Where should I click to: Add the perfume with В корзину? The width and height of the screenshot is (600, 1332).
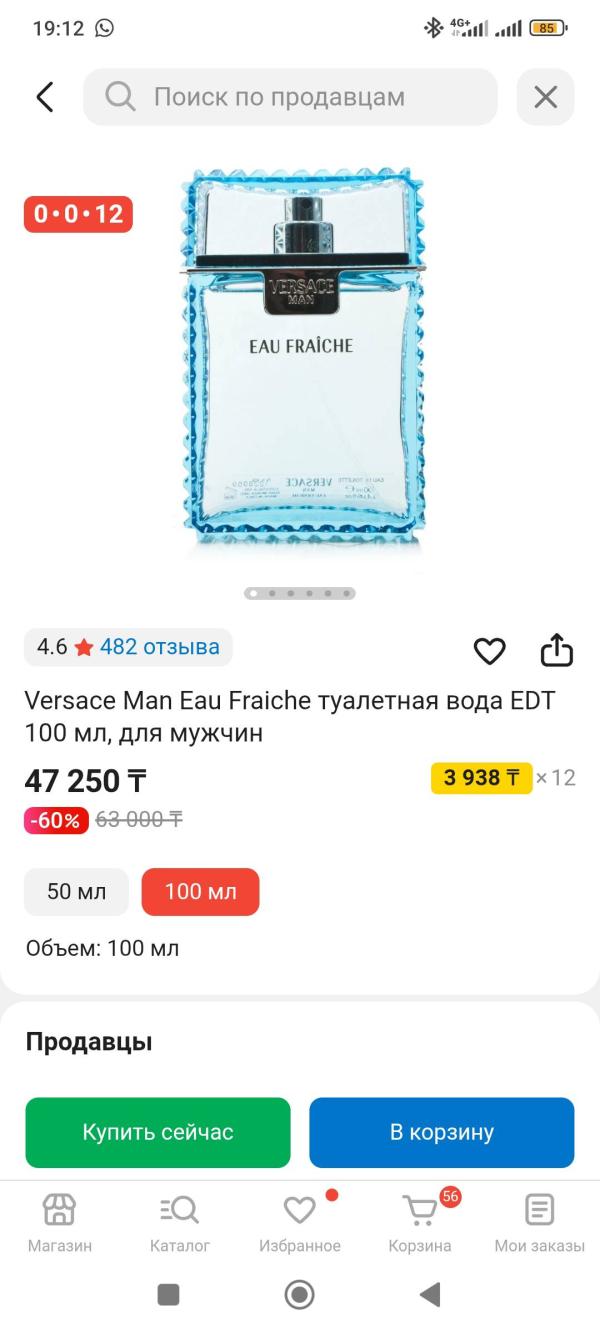442,1132
